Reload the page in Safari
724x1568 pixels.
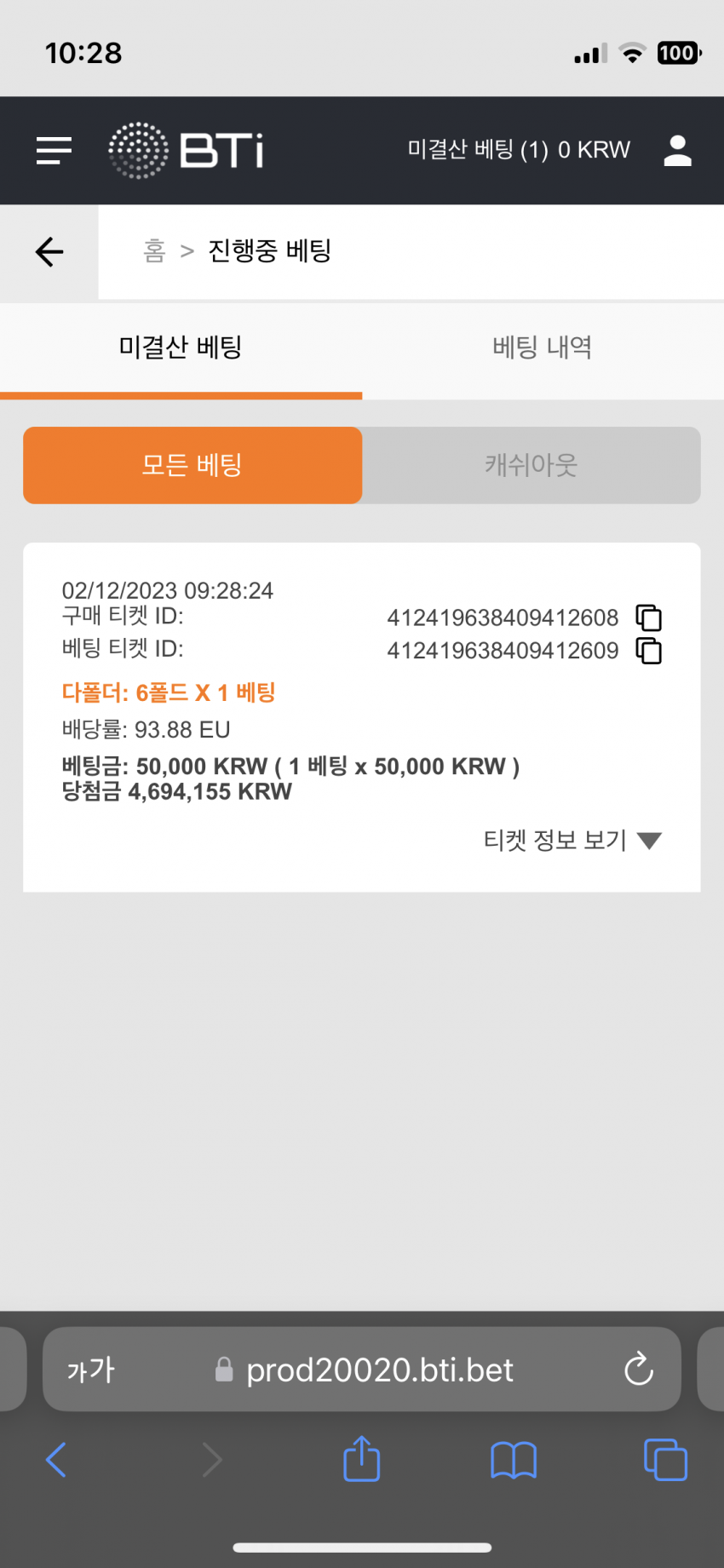point(639,1370)
